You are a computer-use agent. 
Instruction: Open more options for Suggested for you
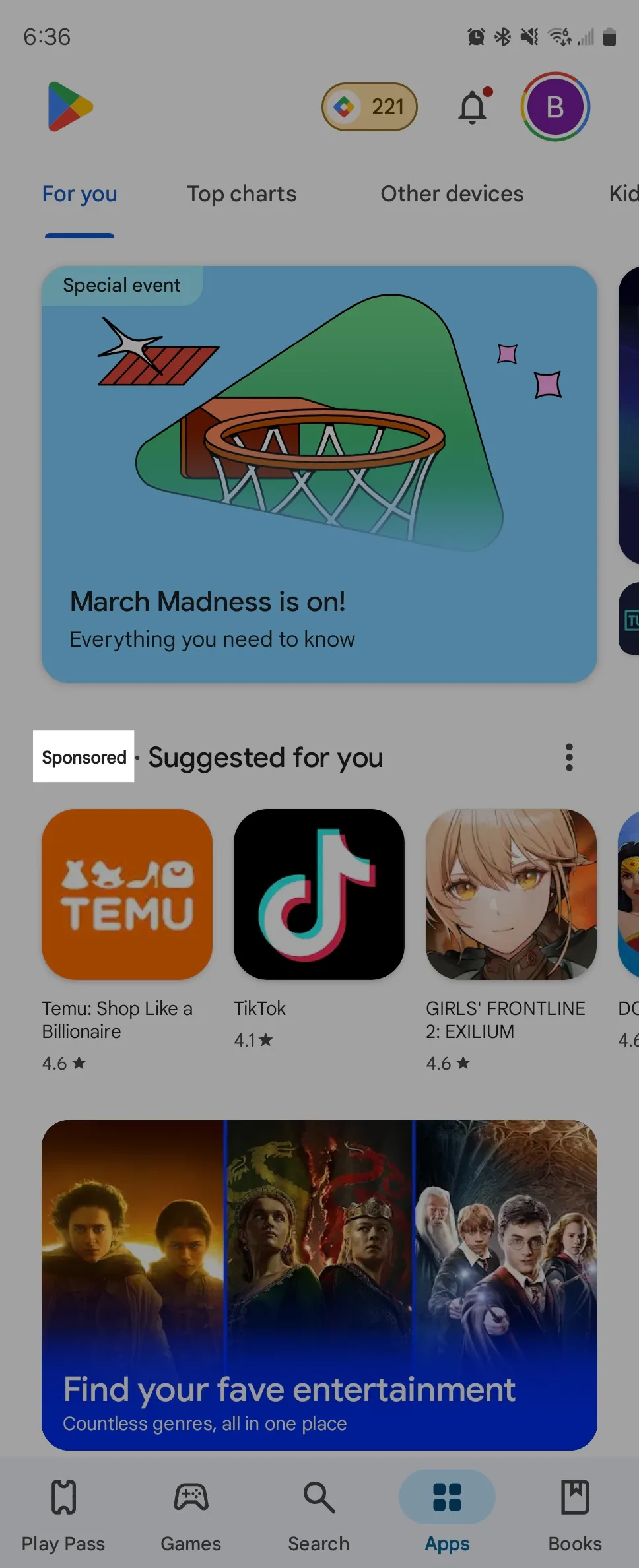coord(569,757)
